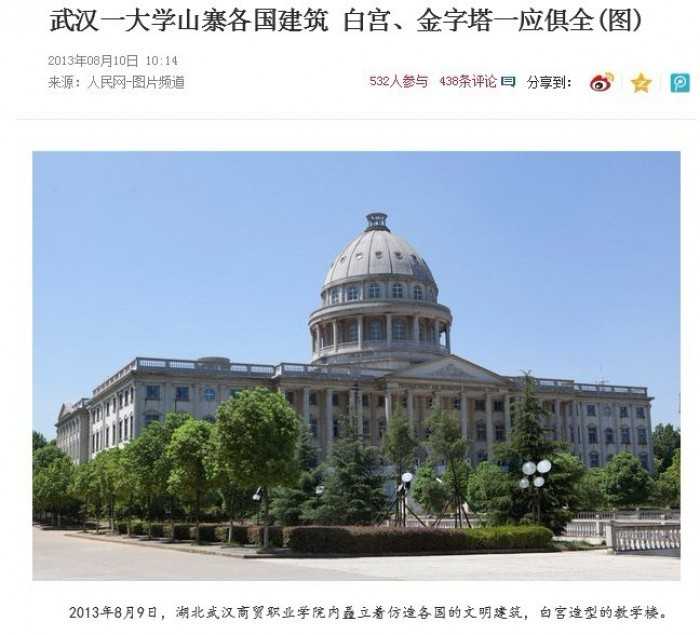Share article to Qzone star icon
This screenshot has height=635, width=700.
coord(641,83)
